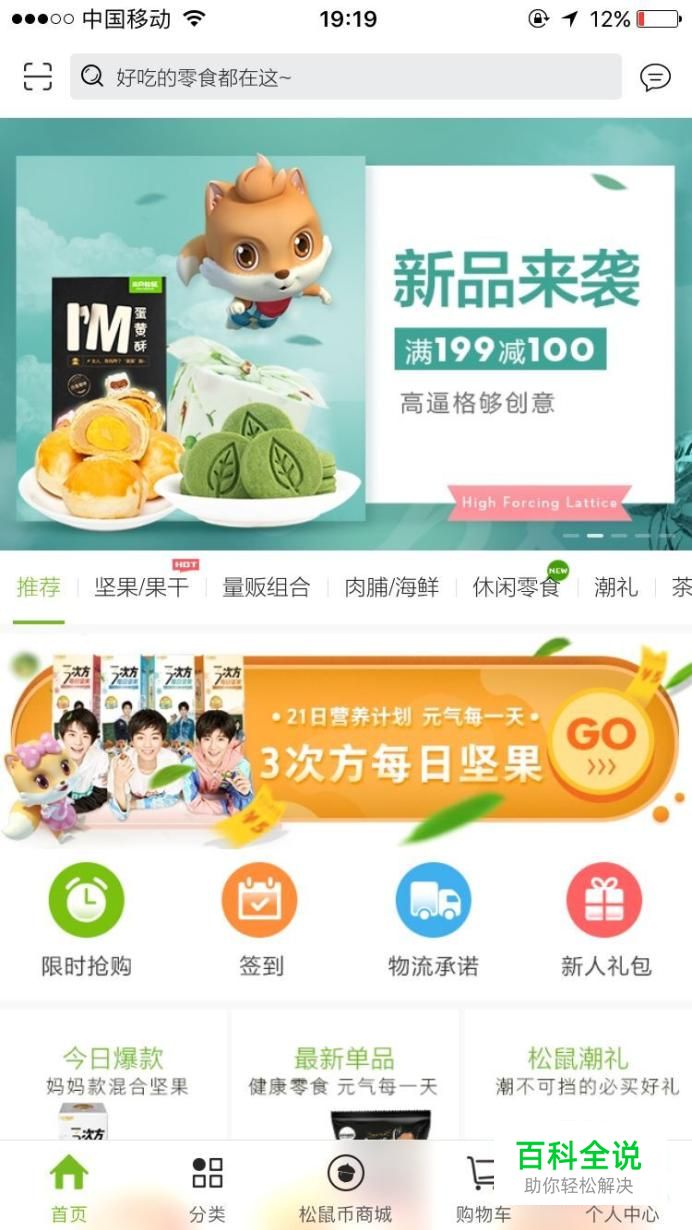The width and height of the screenshot is (692, 1230).
Task: Go to 松鼠币商城 bottom tab
Action: click(x=345, y=1187)
